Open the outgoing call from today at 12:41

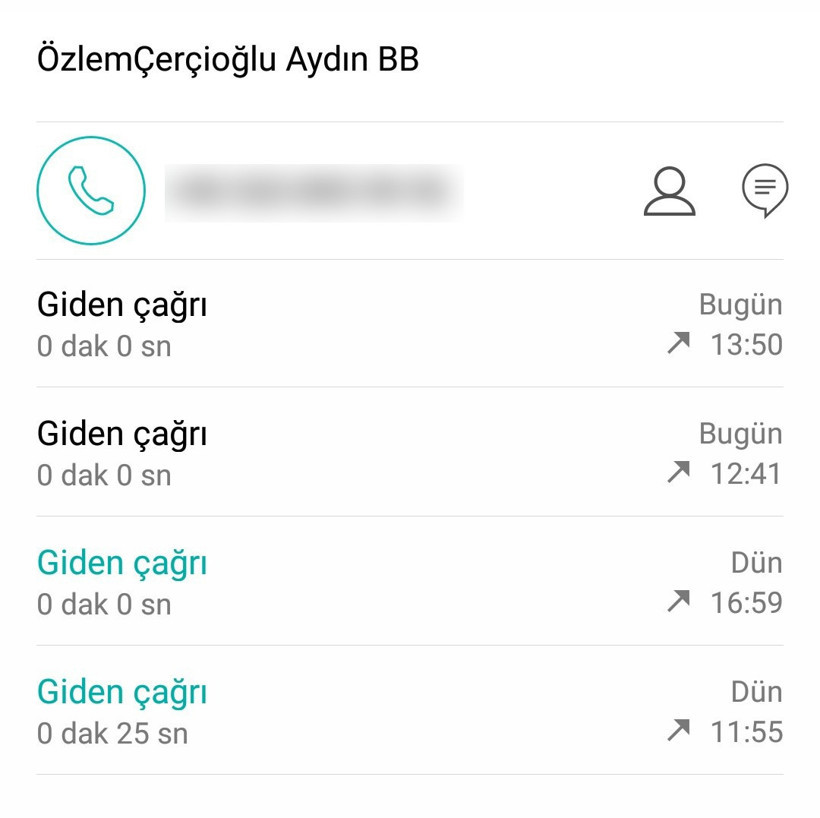410,453
